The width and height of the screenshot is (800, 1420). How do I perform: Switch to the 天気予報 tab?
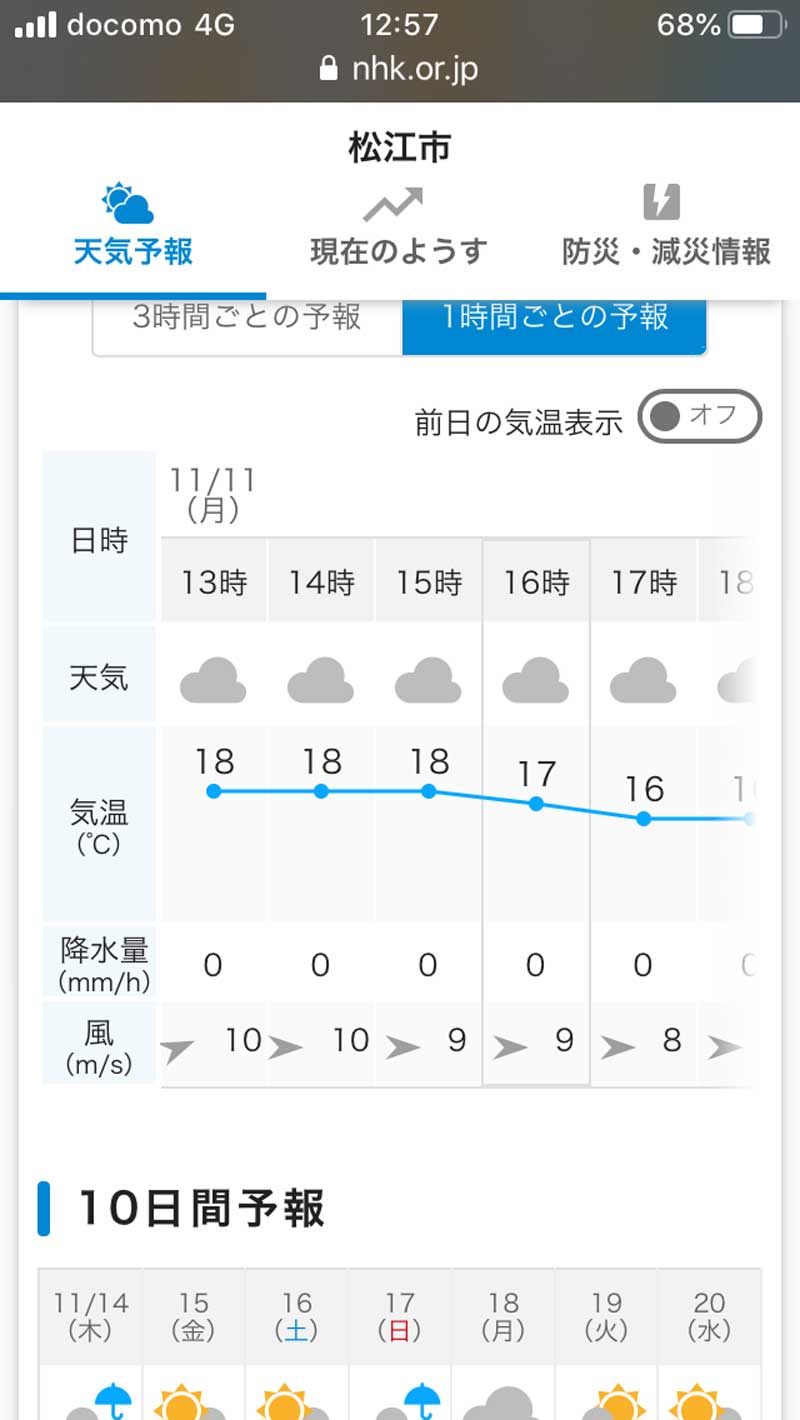[x=132, y=226]
